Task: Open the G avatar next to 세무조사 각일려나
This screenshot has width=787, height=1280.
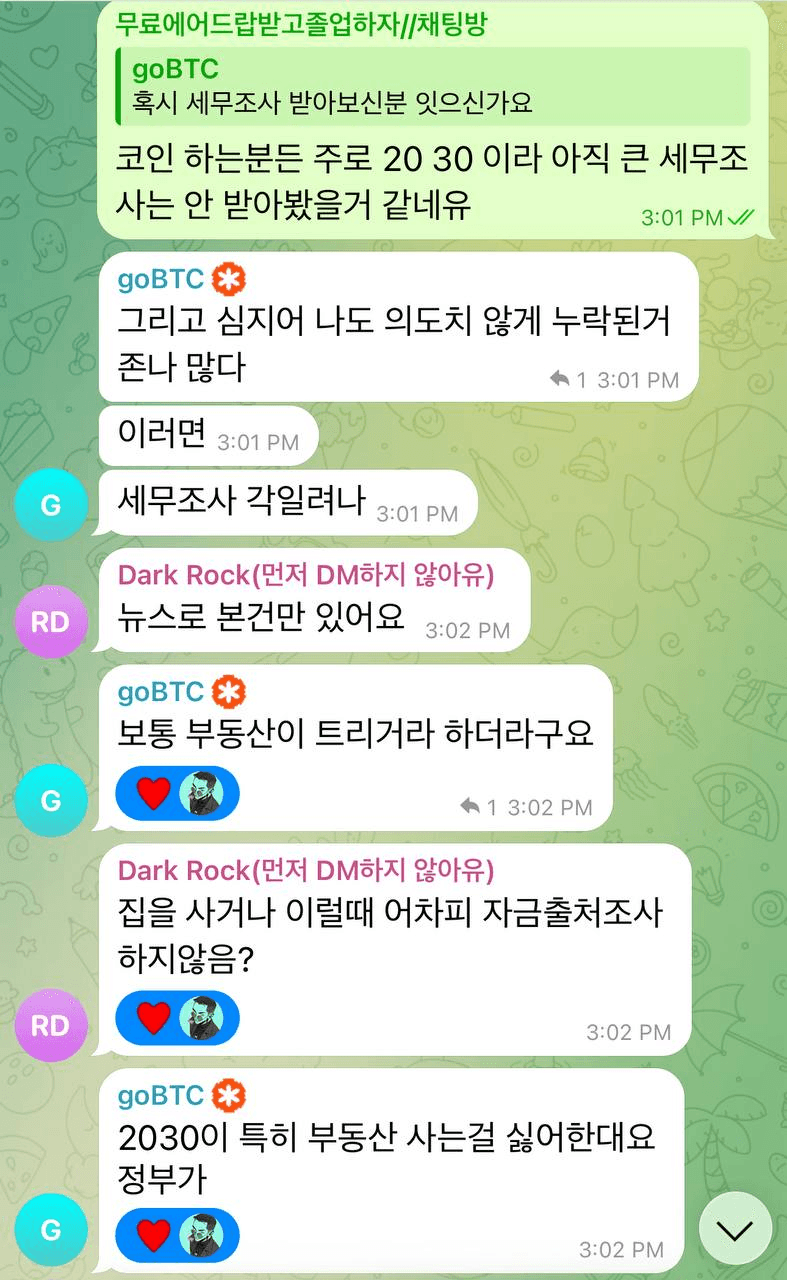Action: [x=50, y=504]
